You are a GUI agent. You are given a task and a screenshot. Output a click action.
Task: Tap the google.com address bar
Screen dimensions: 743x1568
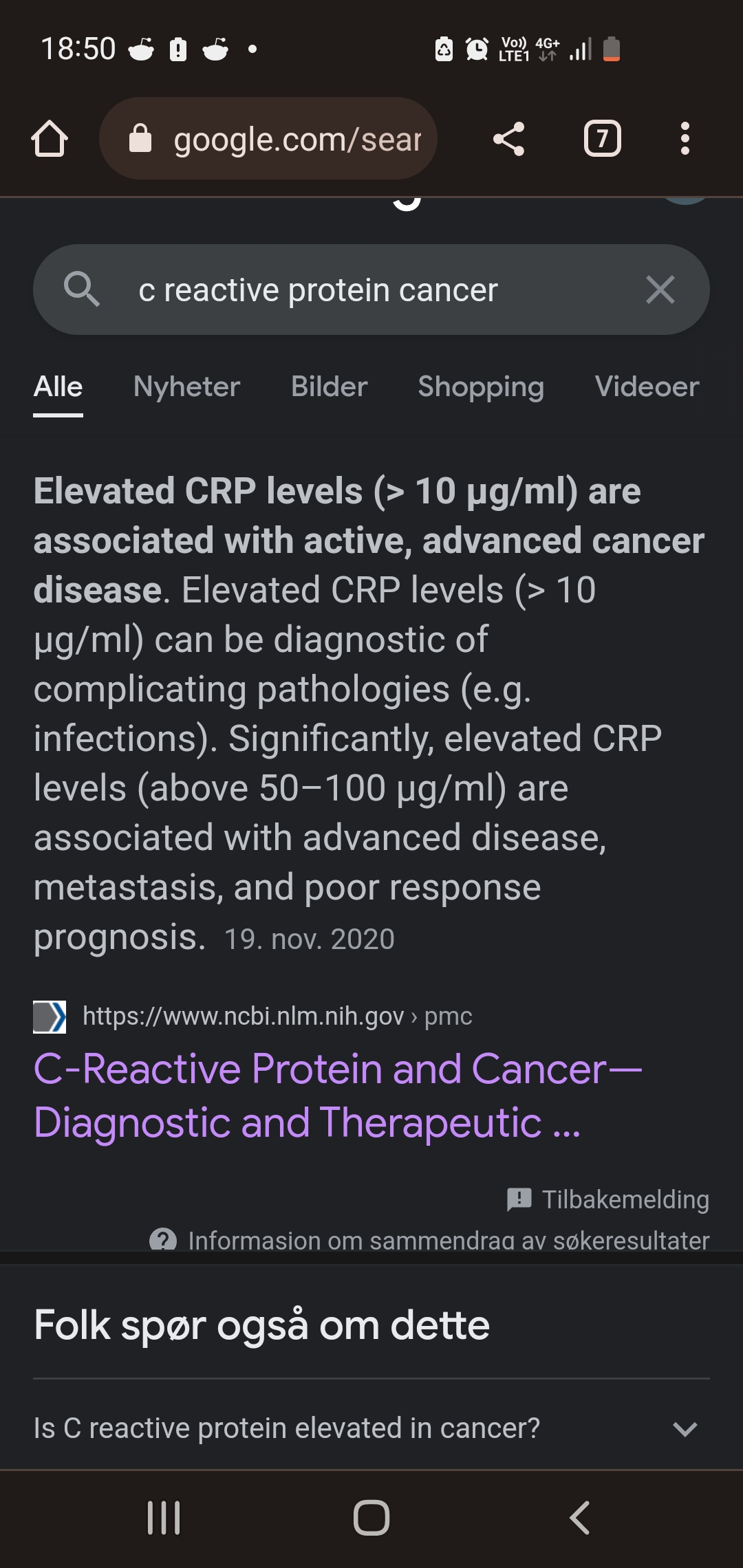pyautogui.click(x=268, y=138)
